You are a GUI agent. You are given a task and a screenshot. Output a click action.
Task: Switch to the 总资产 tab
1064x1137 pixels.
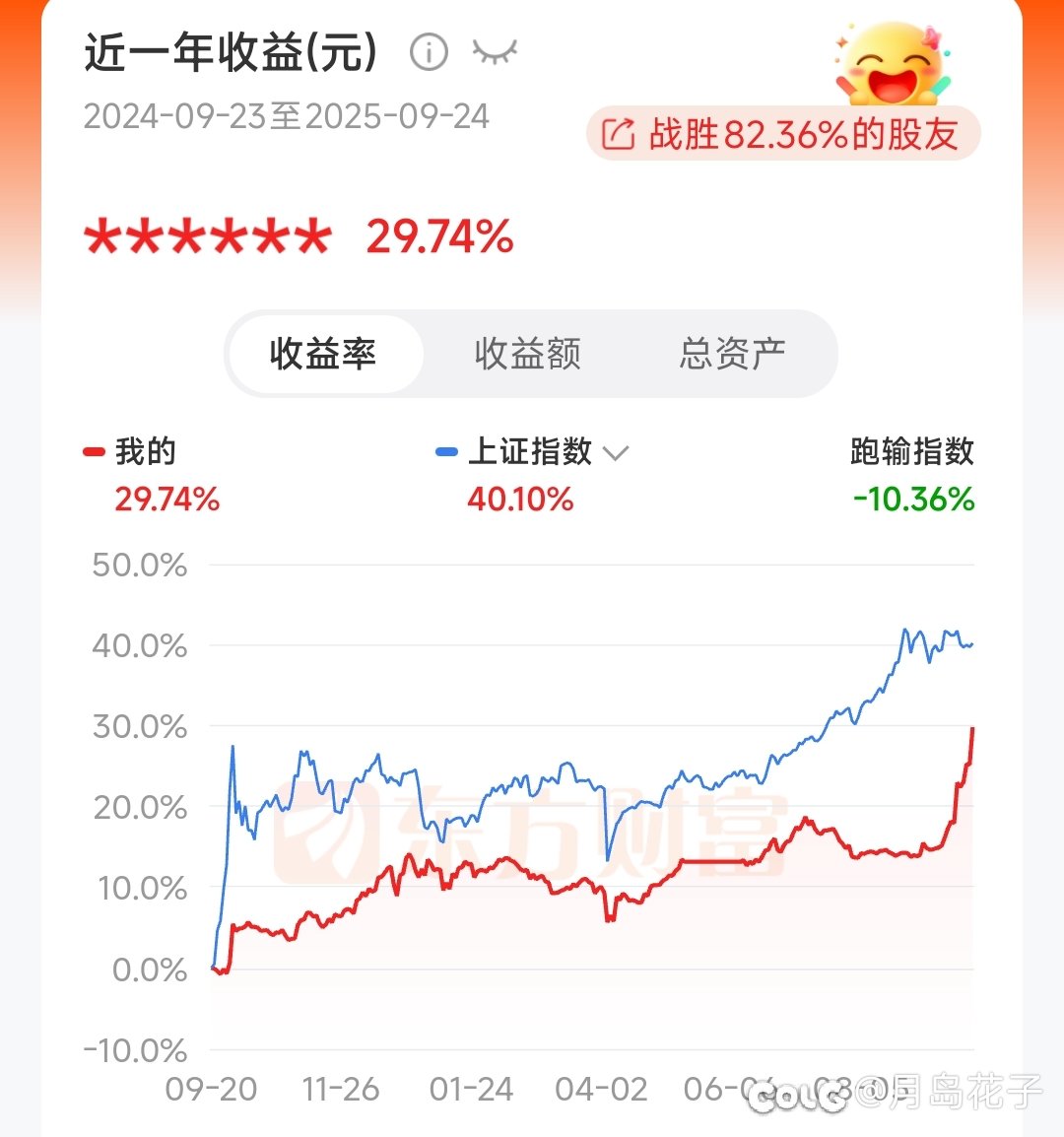pyautogui.click(x=732, y=354)
